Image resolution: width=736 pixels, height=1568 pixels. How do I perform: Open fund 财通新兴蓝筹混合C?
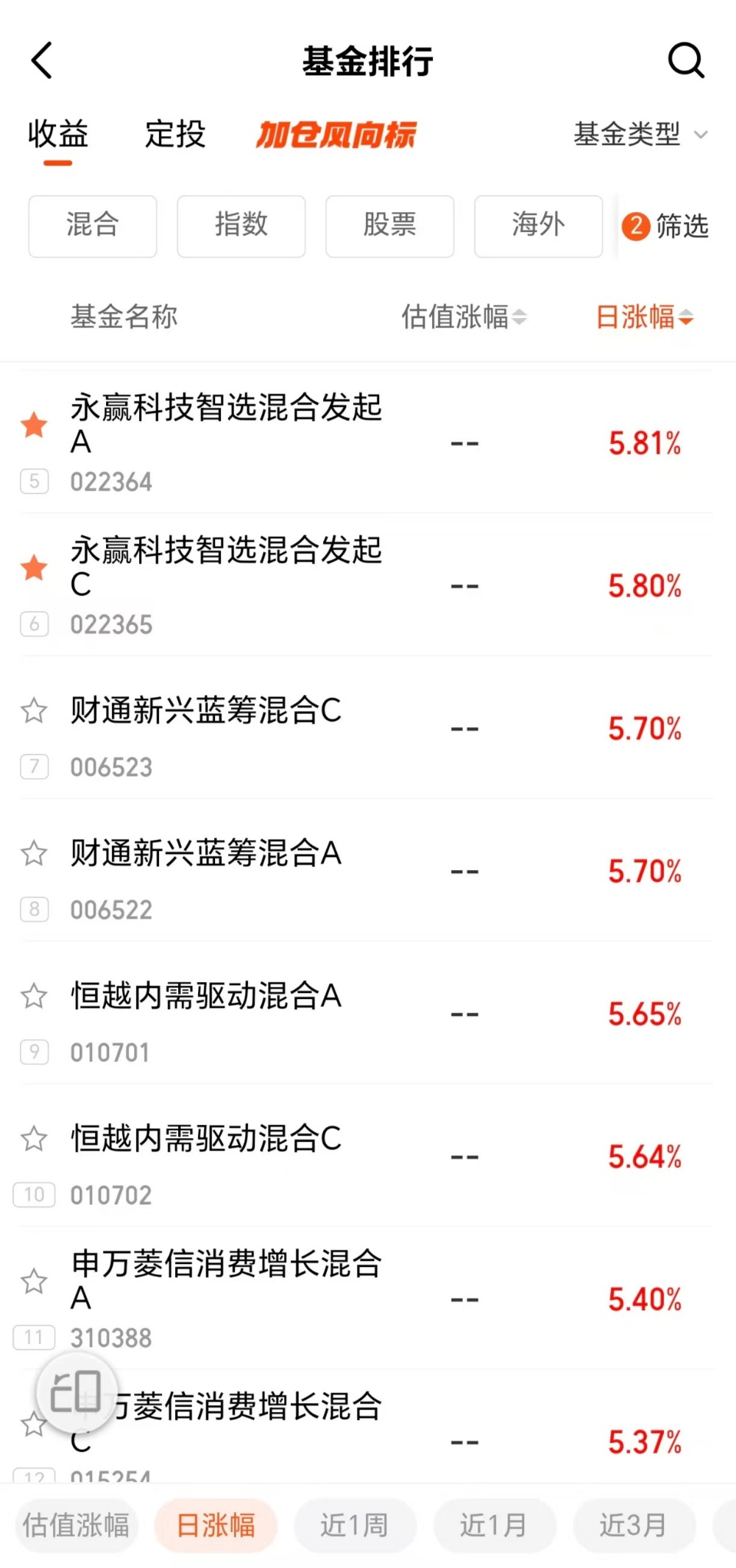pyautogui.click(x=367, y=728)
